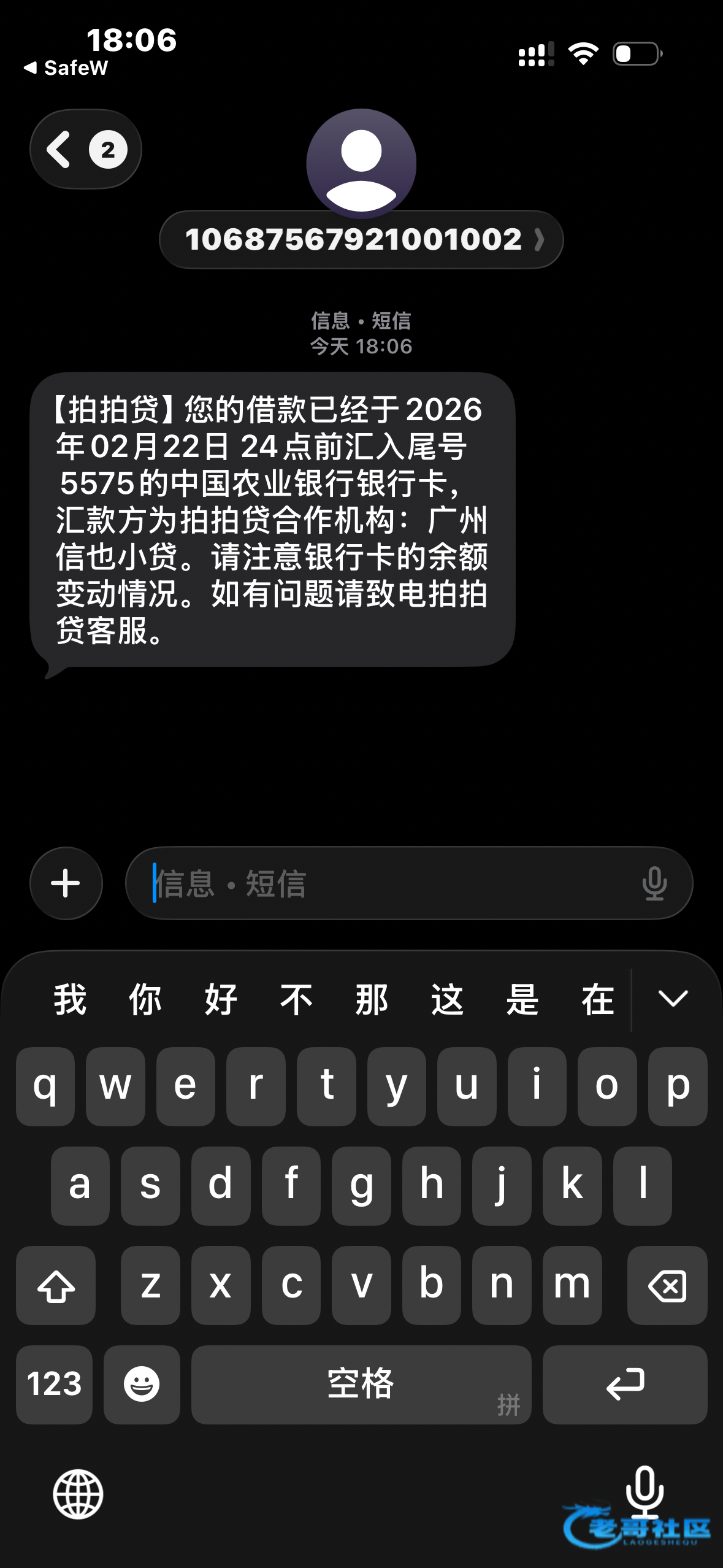Tap the backspace key
The image size is (723, 1568).
tap(667, 1285)
